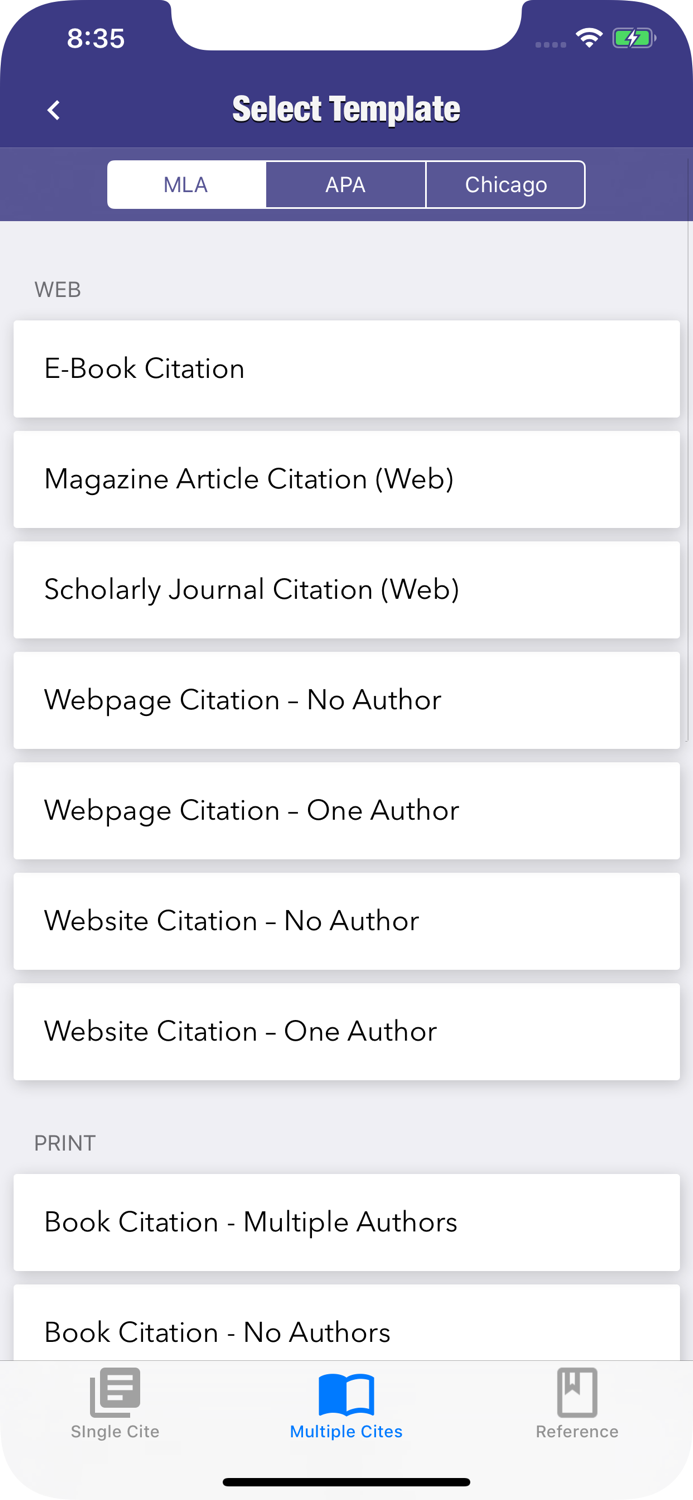Open Website Citation – One Author
Image resolution: width=693 pixels, height=1500 pixels.
coord(346,1032)
